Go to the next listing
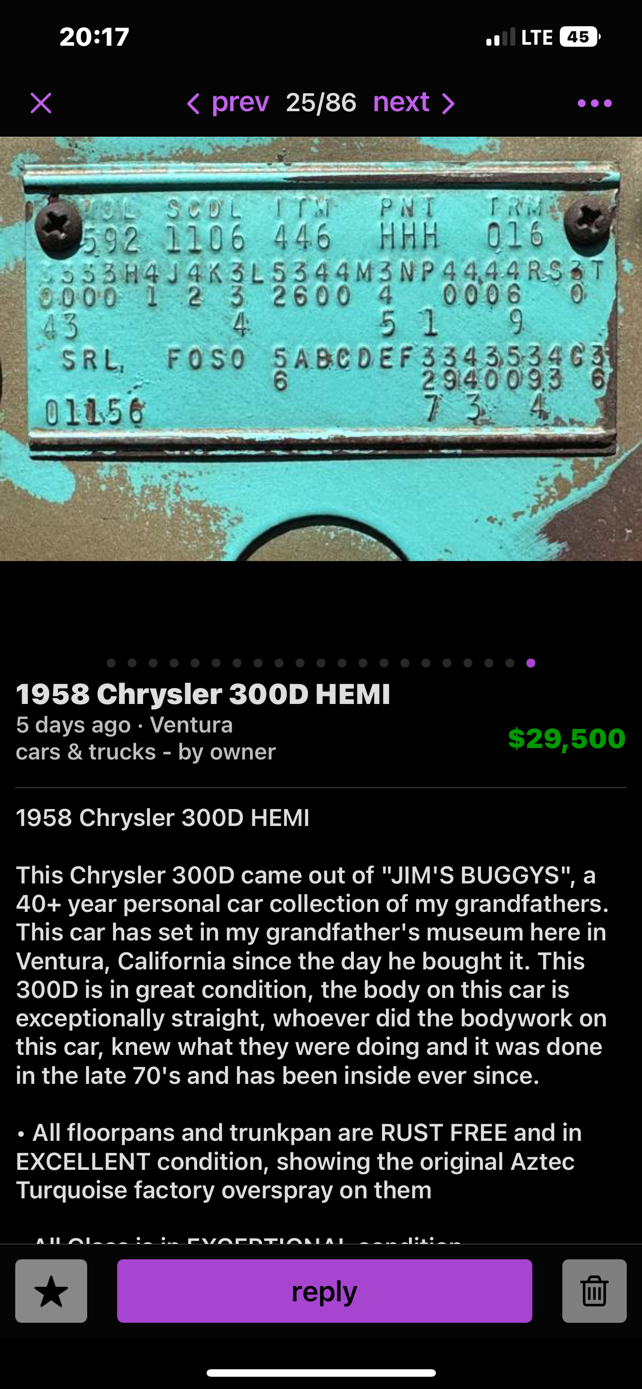Screen dimensions: 642x1389 (x=414, y=103)
